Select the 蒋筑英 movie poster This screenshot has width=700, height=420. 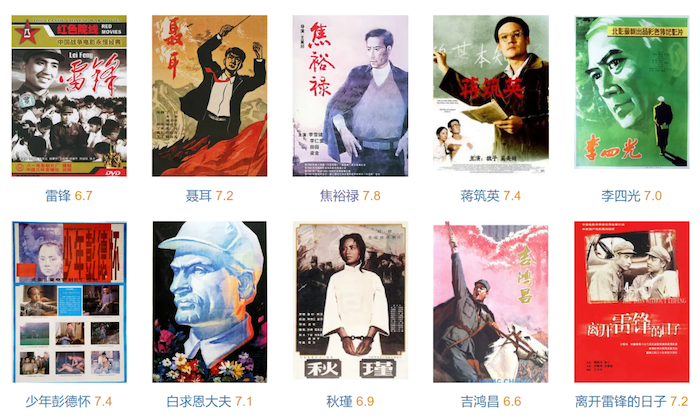click(491, 96)
